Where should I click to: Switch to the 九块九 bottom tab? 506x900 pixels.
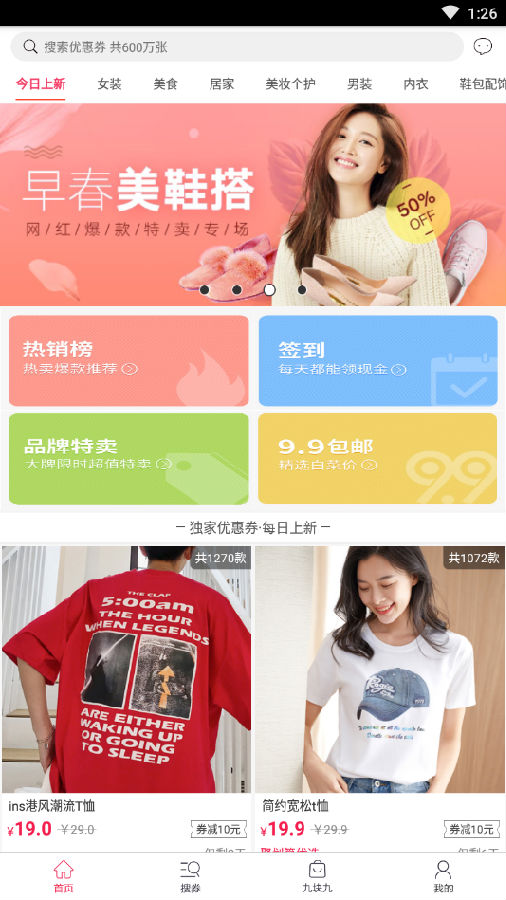[317, 876]
